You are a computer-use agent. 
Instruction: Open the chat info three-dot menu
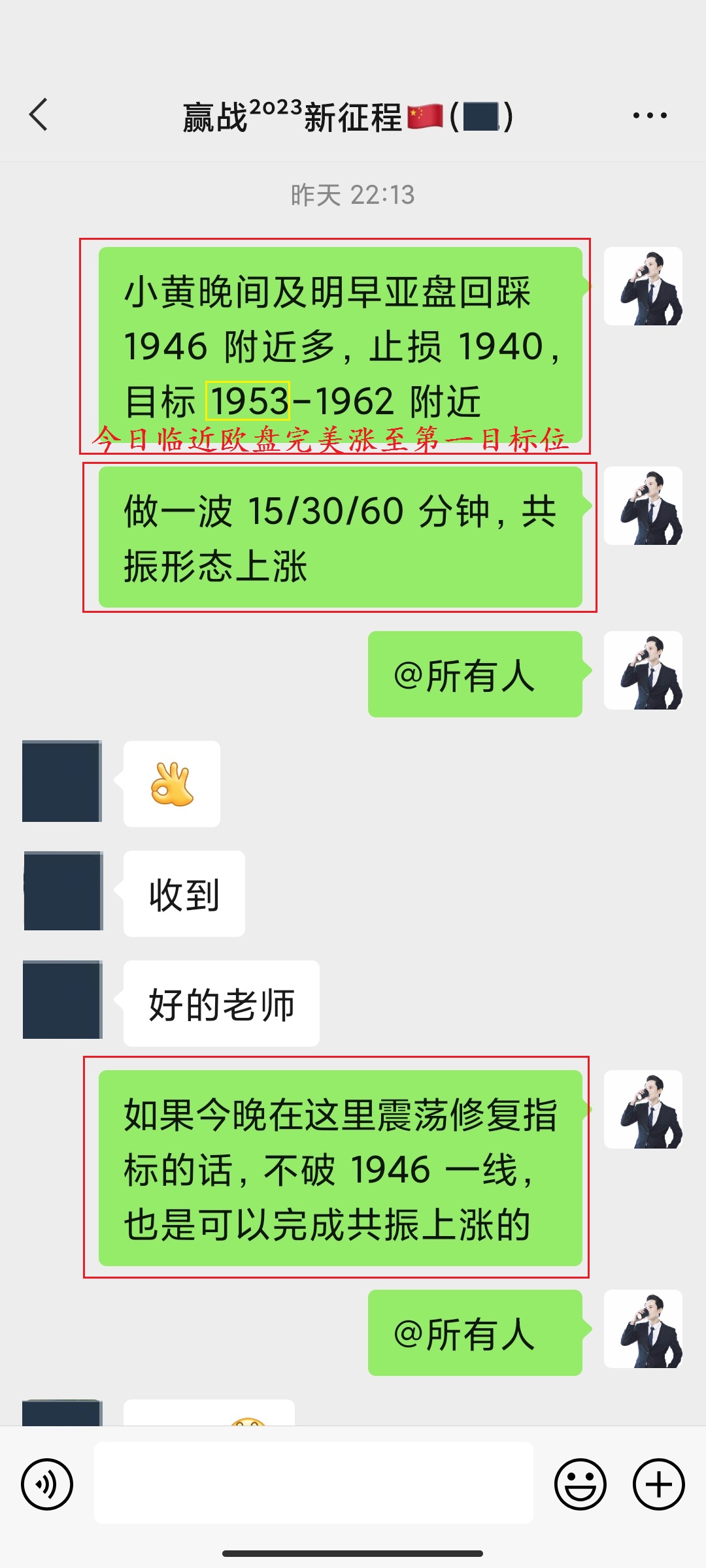(x=650, y=116)
